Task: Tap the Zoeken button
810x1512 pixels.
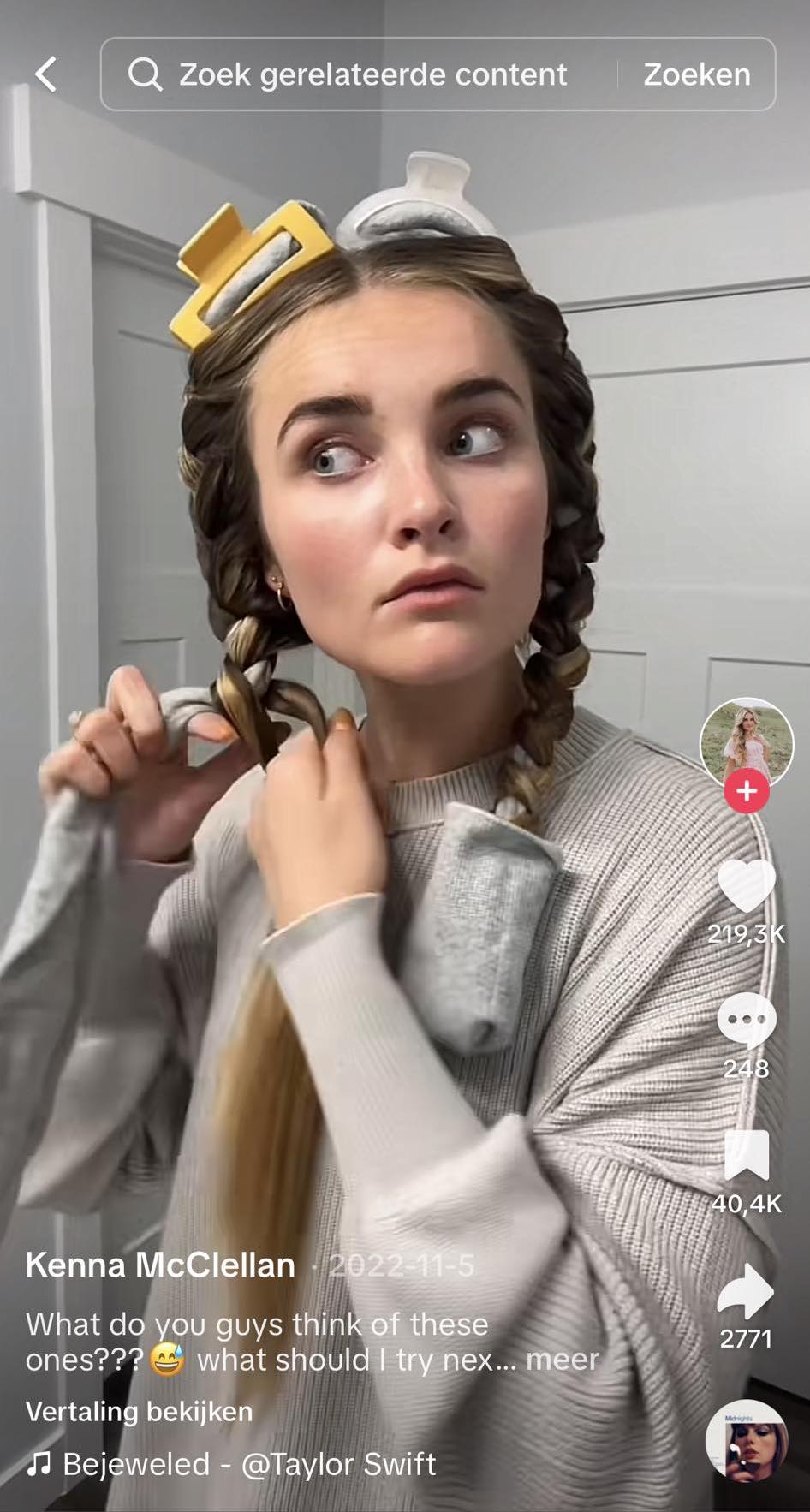Action: point(697,74)
